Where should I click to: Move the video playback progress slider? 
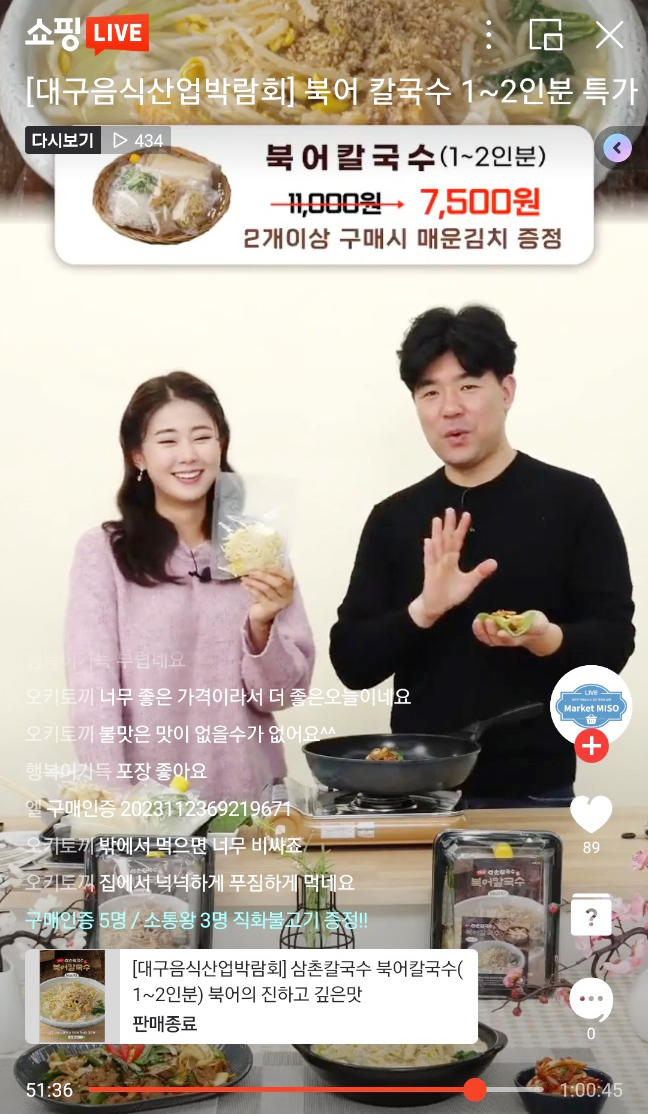475,1089
